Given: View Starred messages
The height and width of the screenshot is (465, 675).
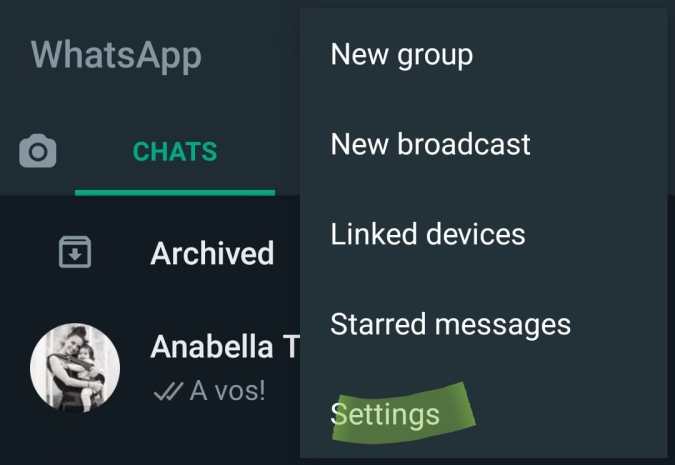Looking at the screenshot, I should tap(450, 324).
